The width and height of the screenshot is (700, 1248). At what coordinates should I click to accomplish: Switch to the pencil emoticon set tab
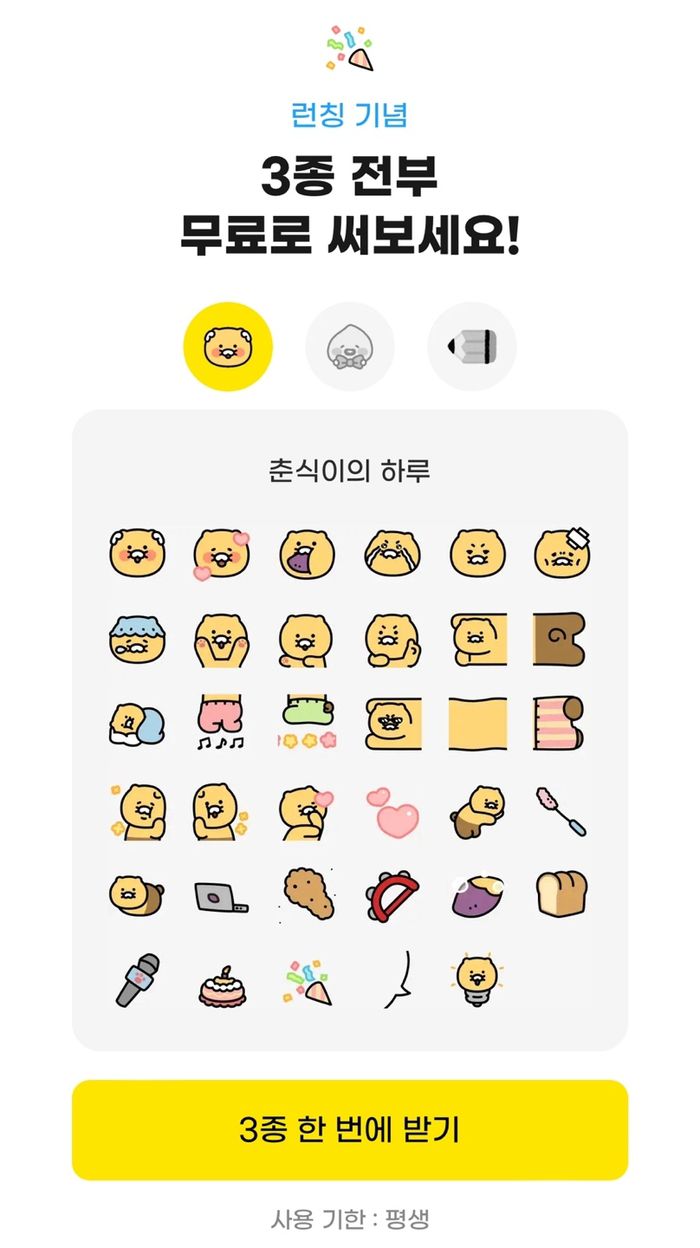[x=472, y=347]
